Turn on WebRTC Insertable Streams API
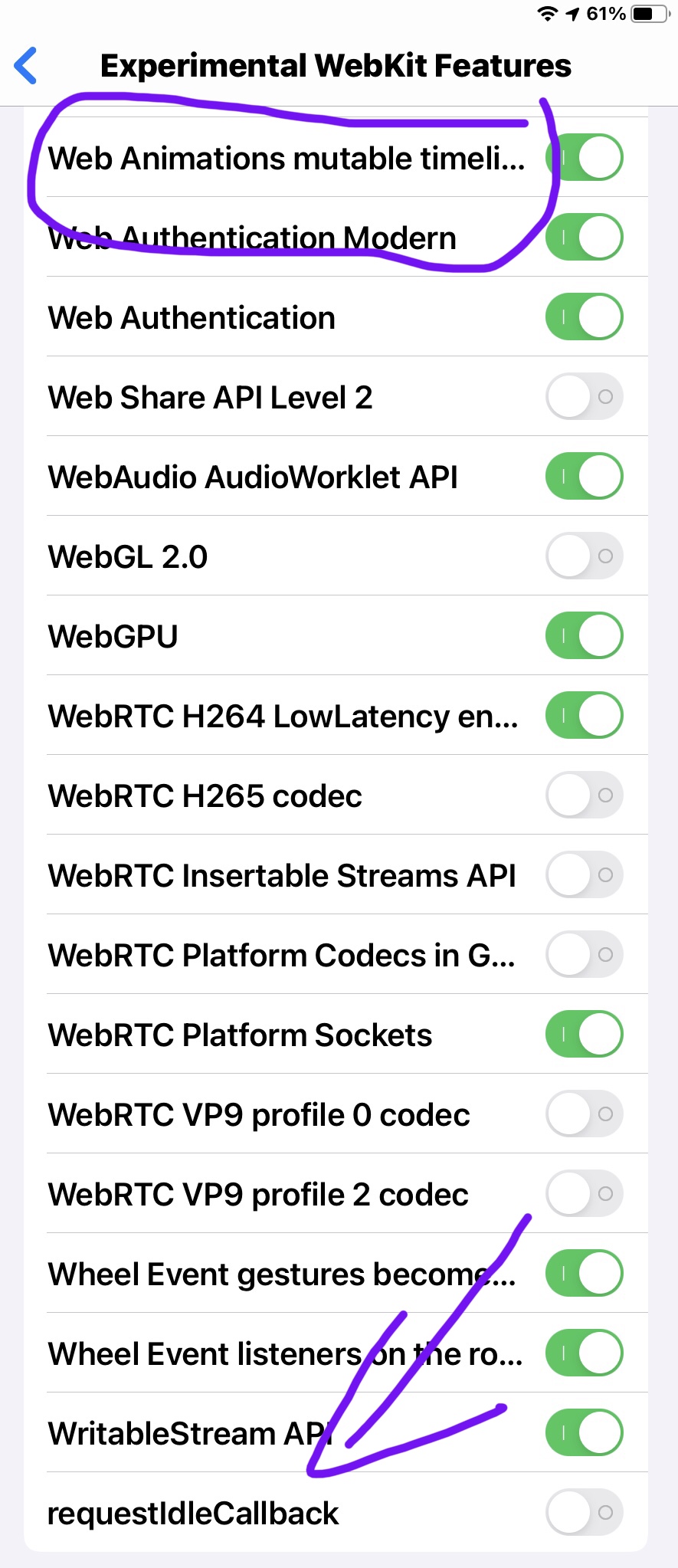This screenshot has width=678, height=1568. click(584, 875)
